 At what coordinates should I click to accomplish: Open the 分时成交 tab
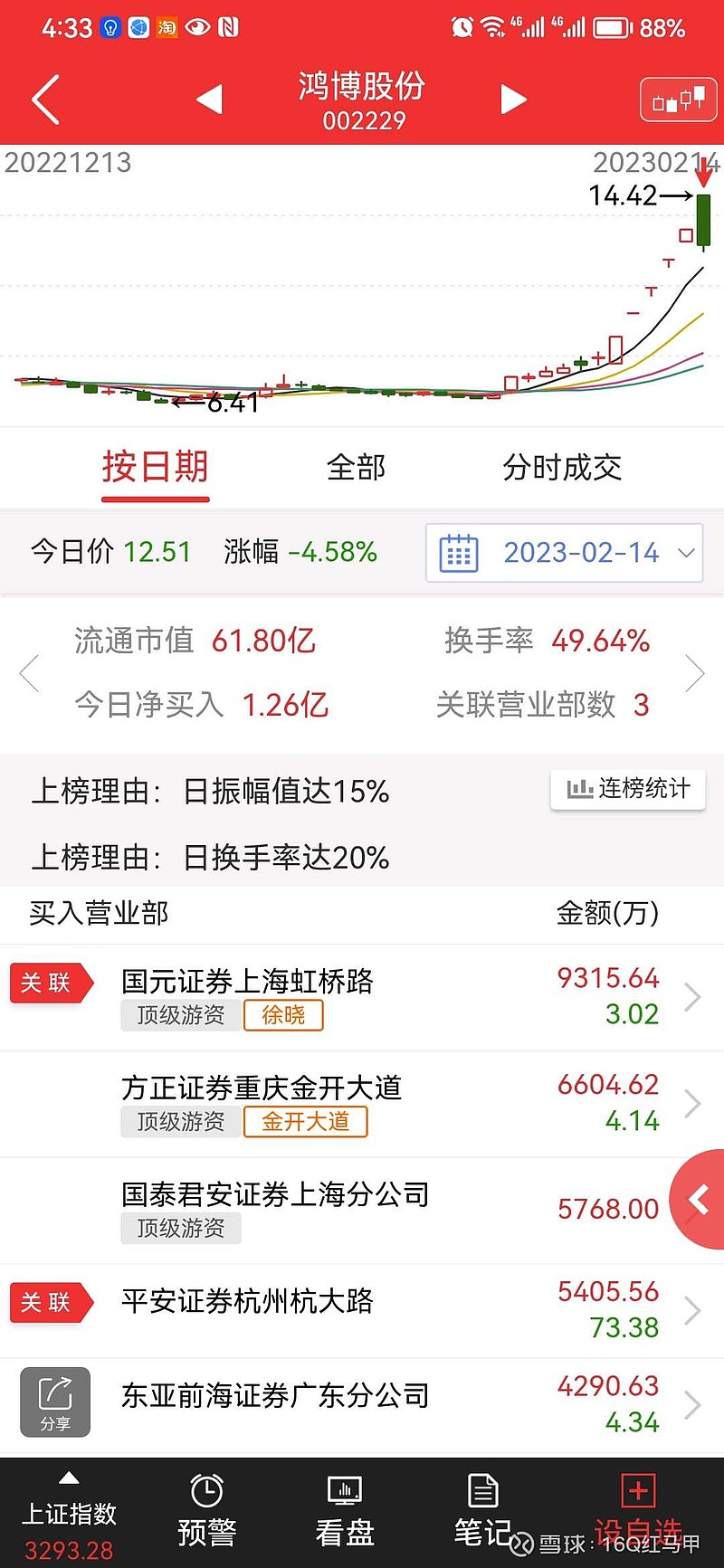[562, 468]
